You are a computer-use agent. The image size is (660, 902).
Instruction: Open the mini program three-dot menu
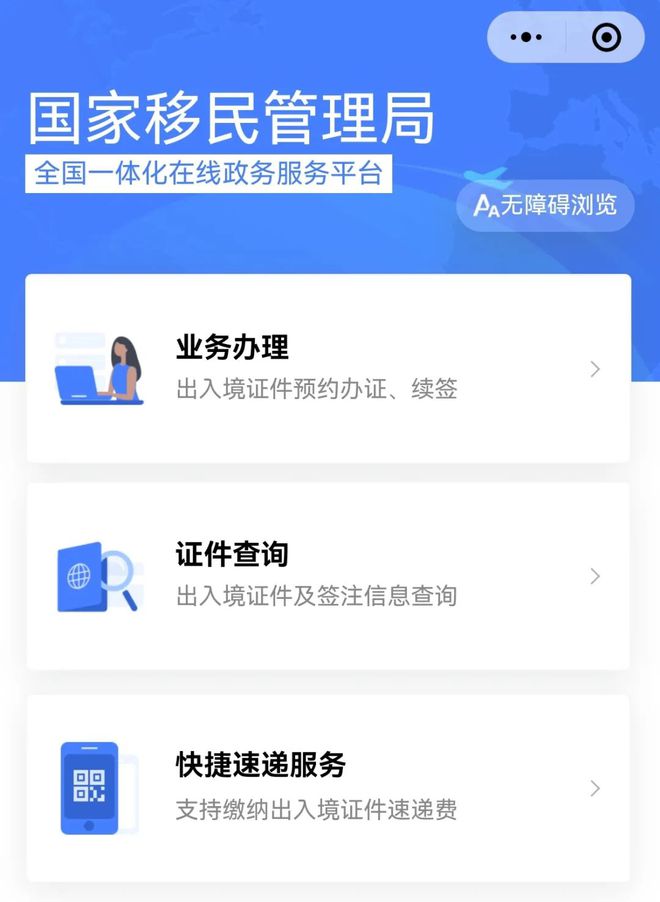(x=526, y=37)
